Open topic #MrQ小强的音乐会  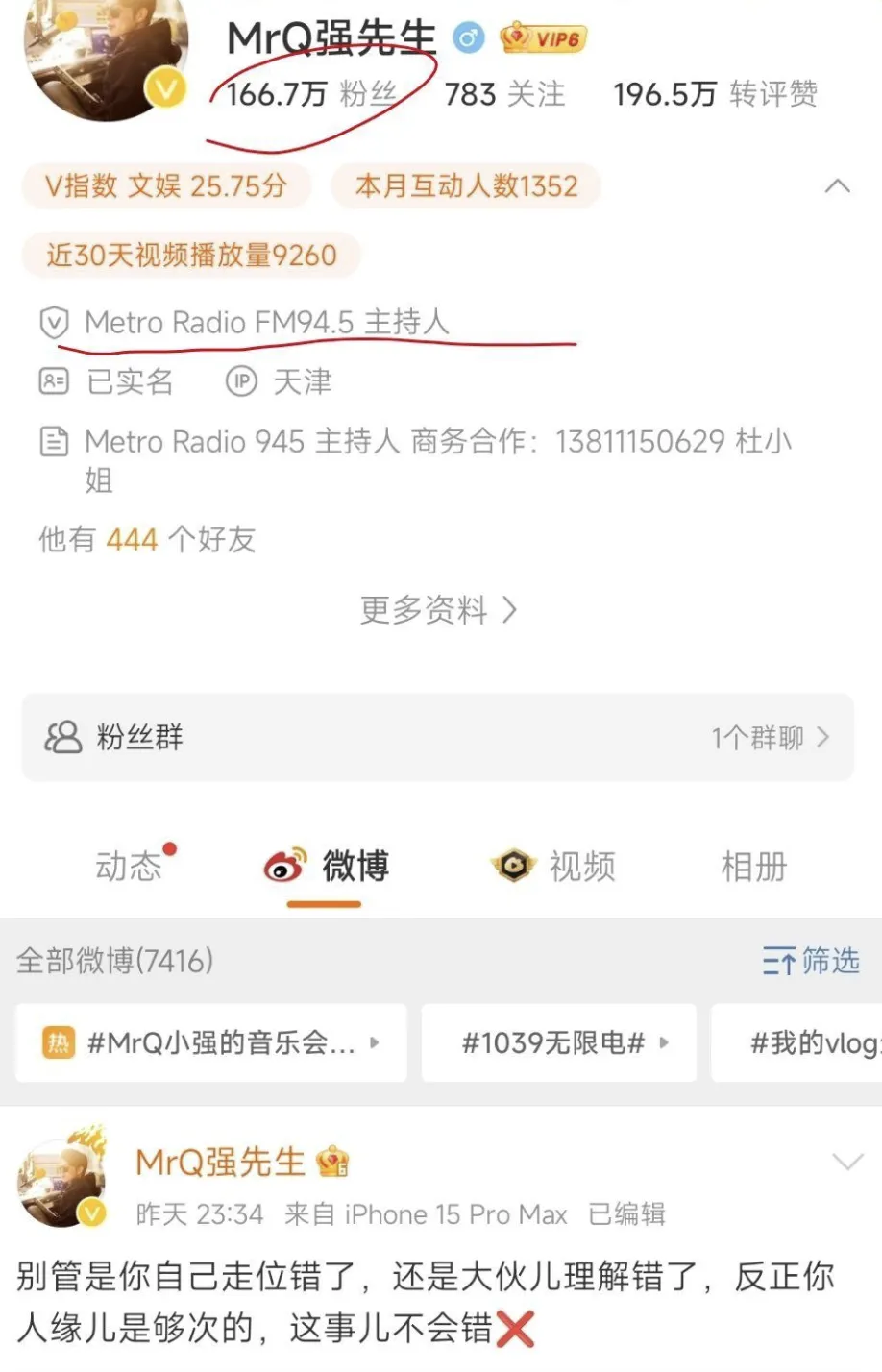211,1043
